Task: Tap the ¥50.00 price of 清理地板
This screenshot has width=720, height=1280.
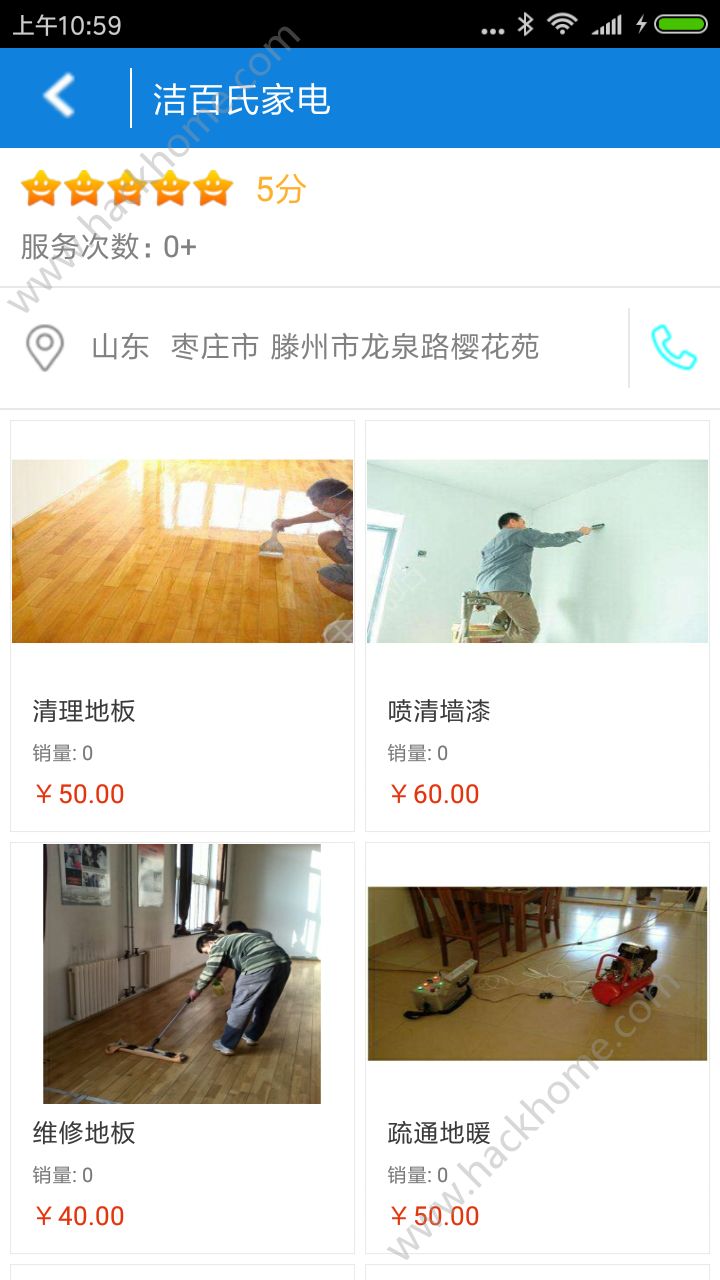Action: pyautogui.click(x=79, y=794)
